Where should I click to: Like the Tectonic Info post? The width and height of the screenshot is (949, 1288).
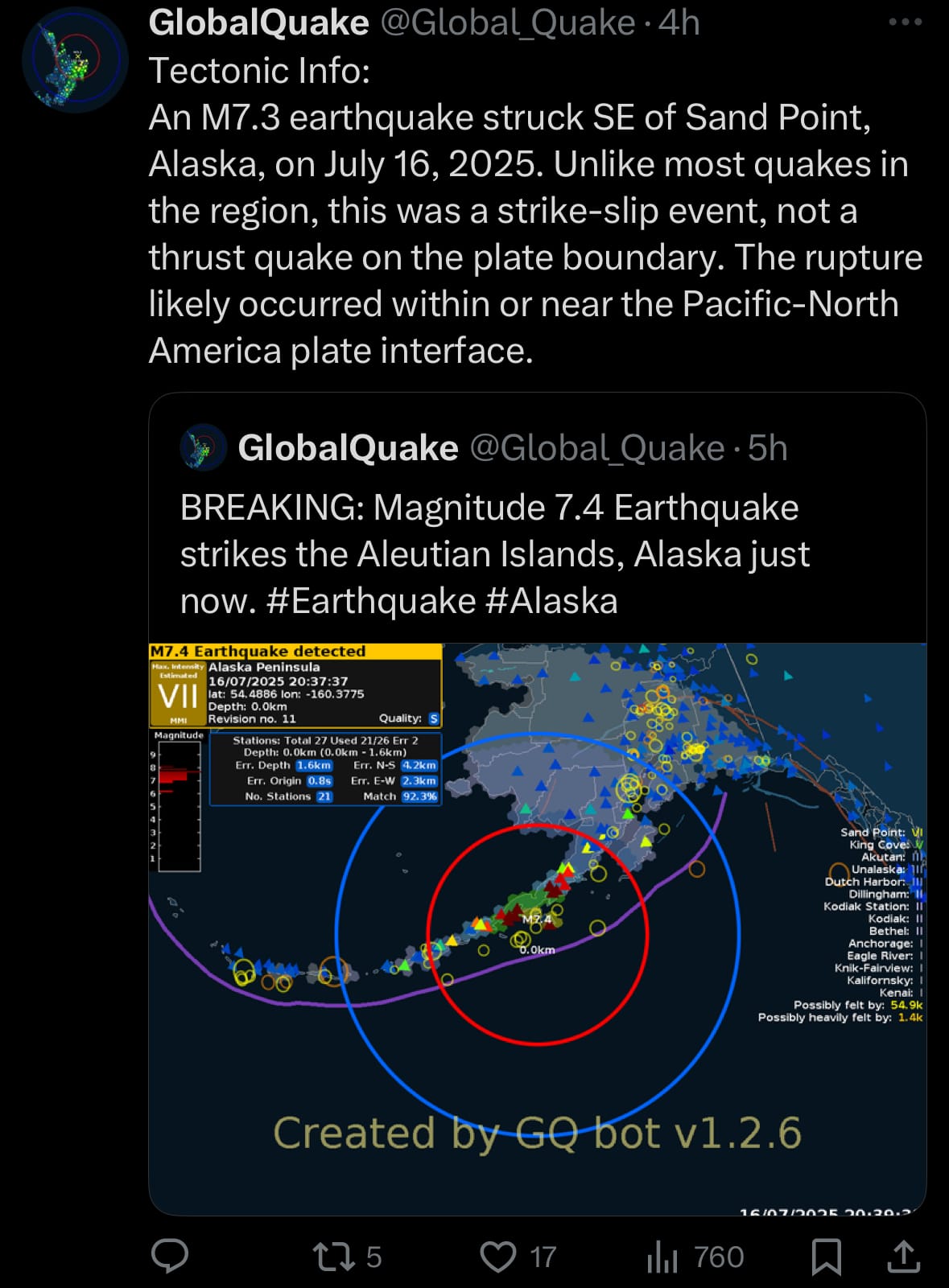pos(498,1256)
